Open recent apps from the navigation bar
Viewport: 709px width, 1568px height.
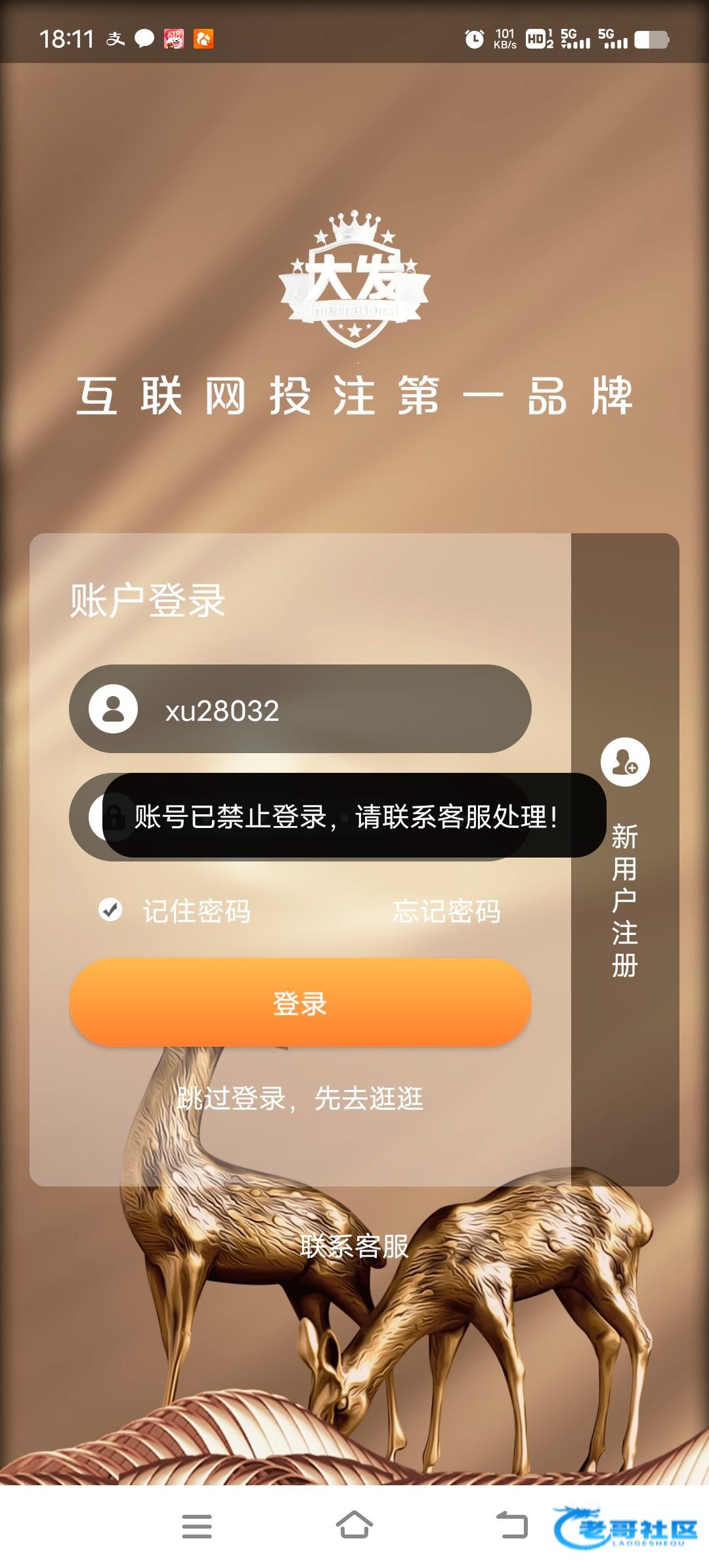click(196, 1526)
